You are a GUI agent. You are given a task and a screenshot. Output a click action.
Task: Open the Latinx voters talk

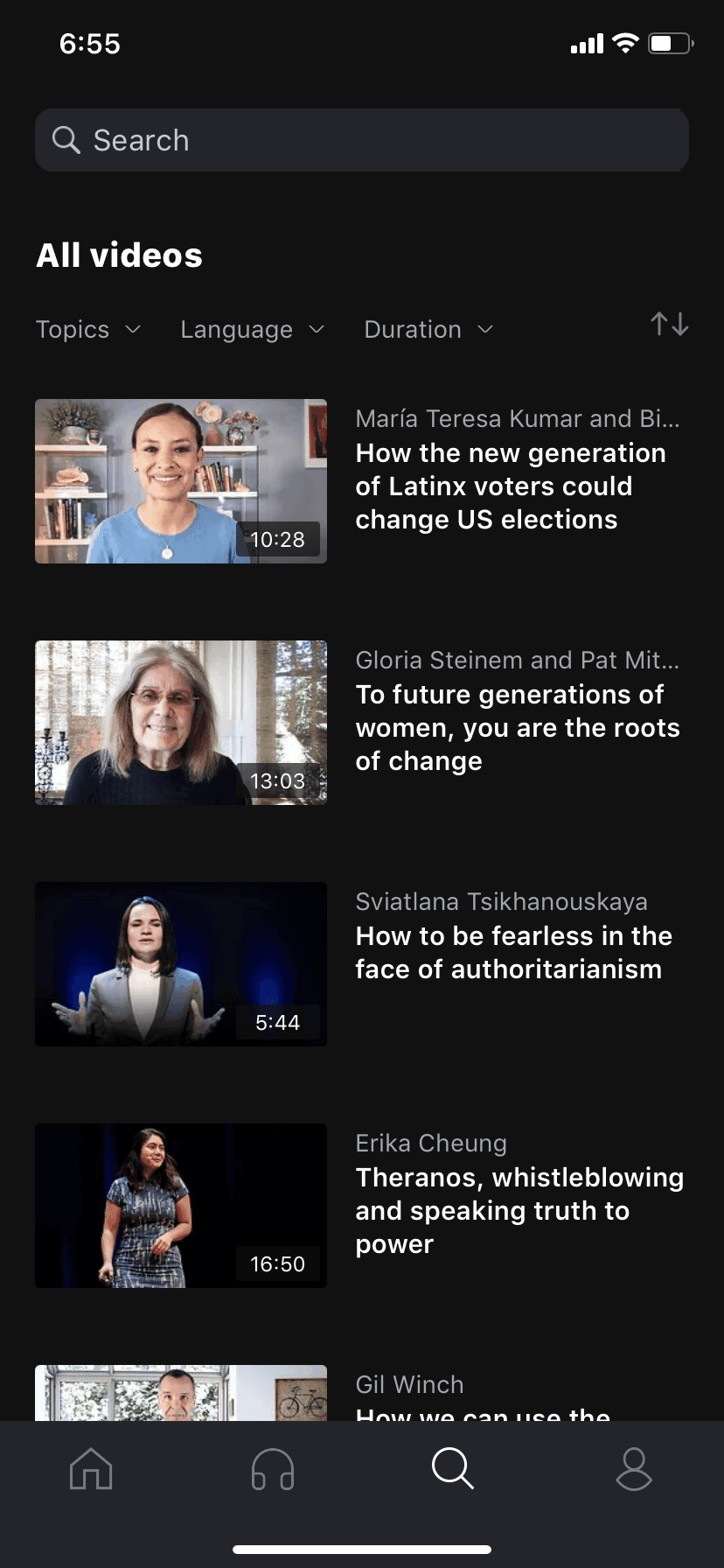[362, 481]
